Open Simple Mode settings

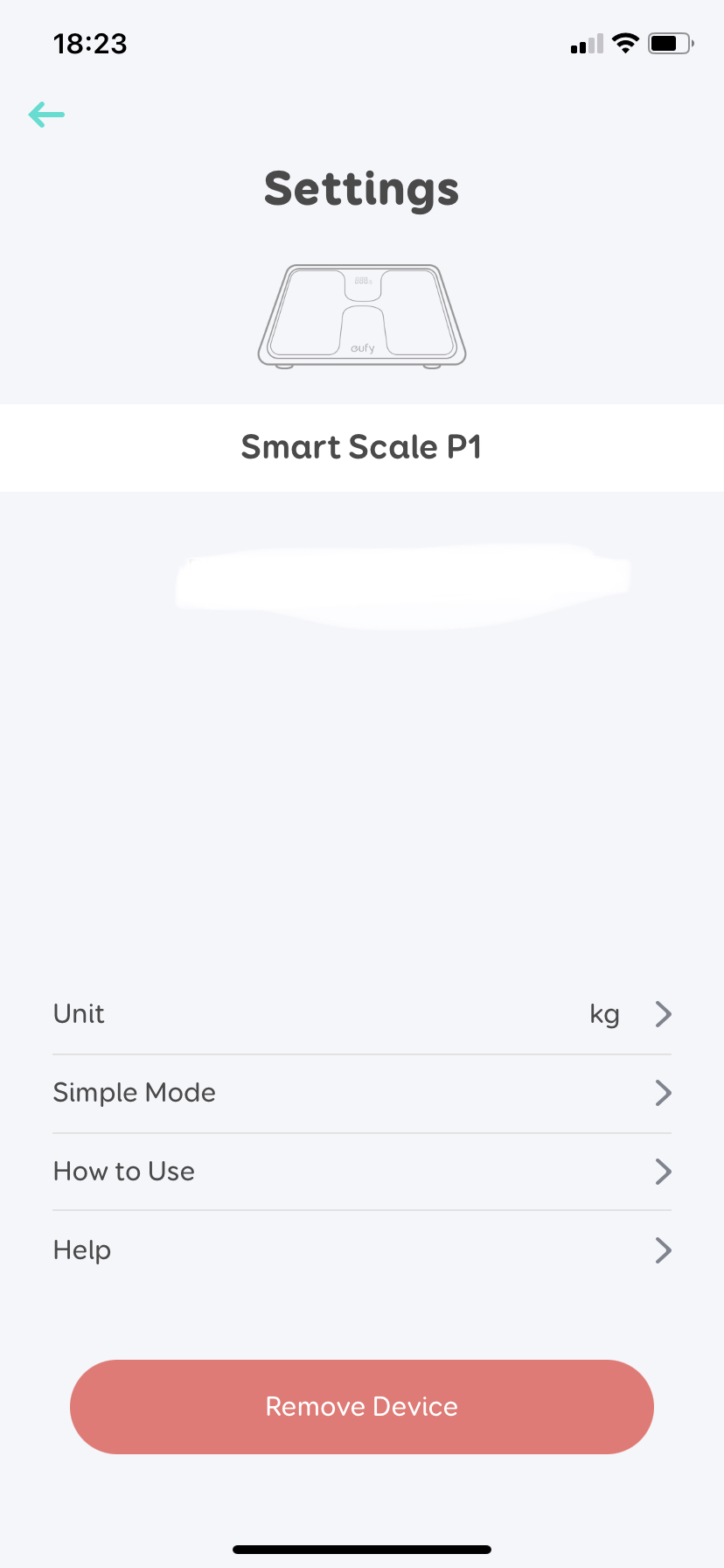362,1093
